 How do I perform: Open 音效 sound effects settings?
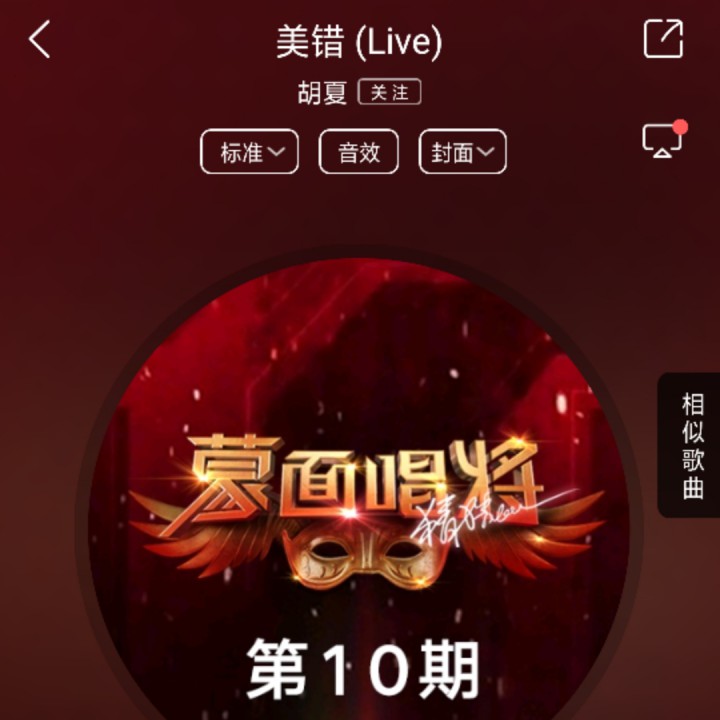click(x=358, y=152)
